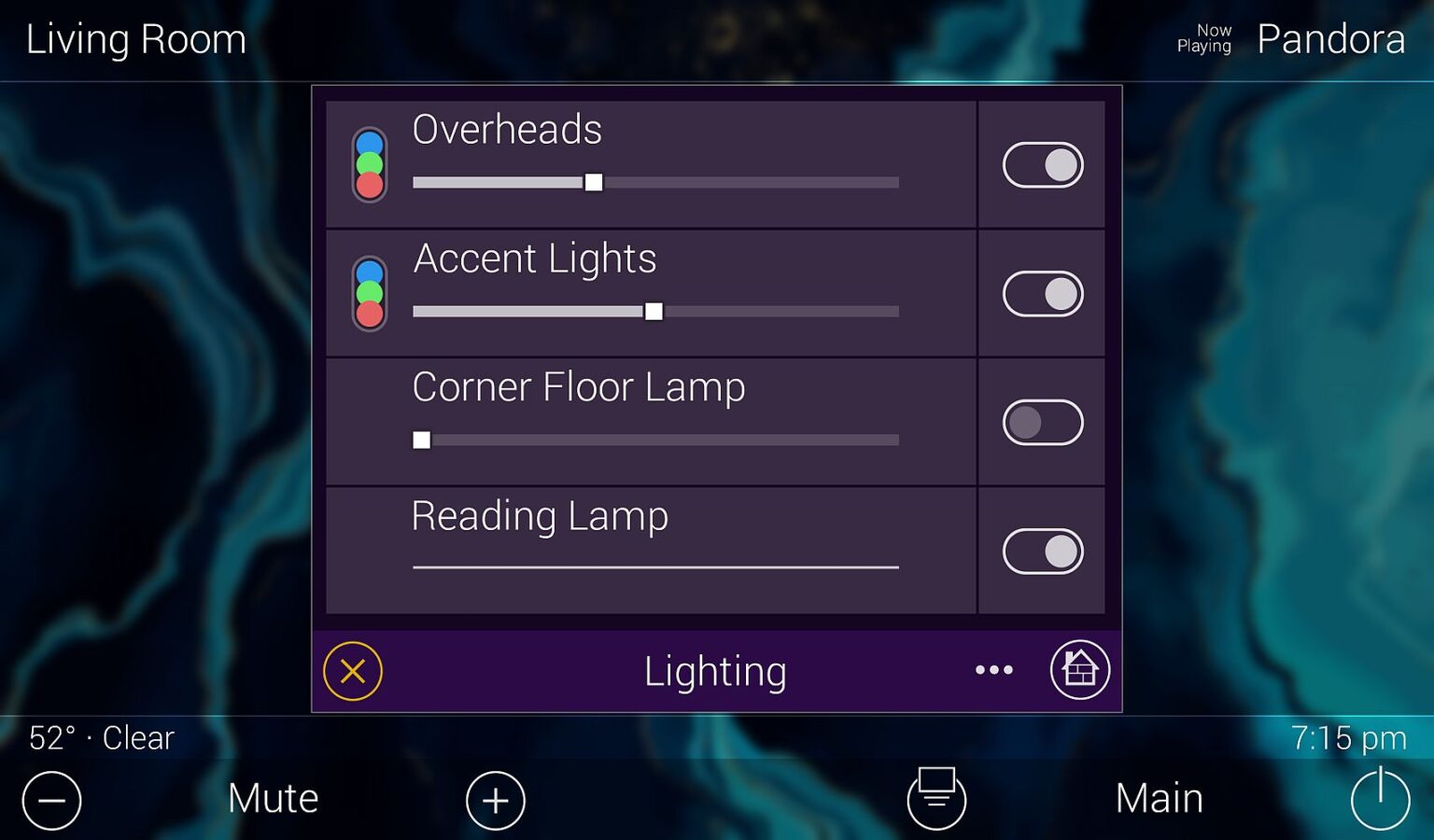
Task: Open the Living Room room selector
Action: coord(136,39)
